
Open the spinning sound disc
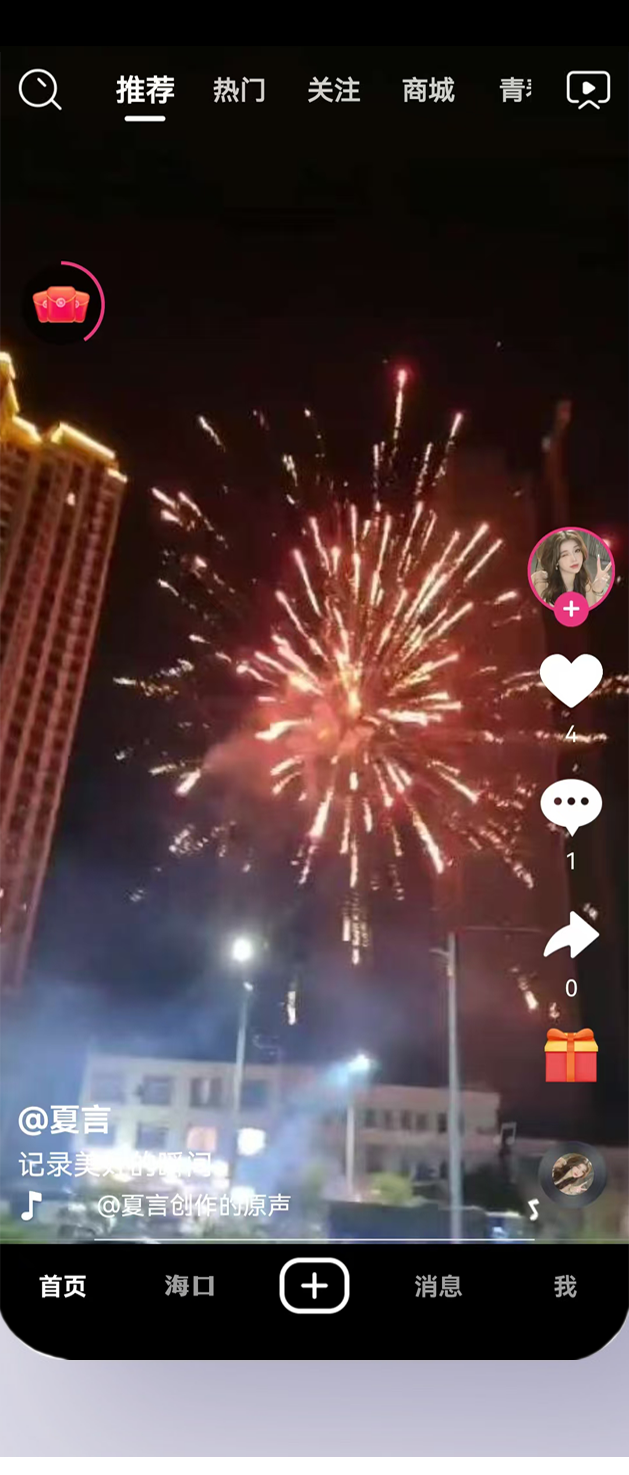pos(572,1173)
